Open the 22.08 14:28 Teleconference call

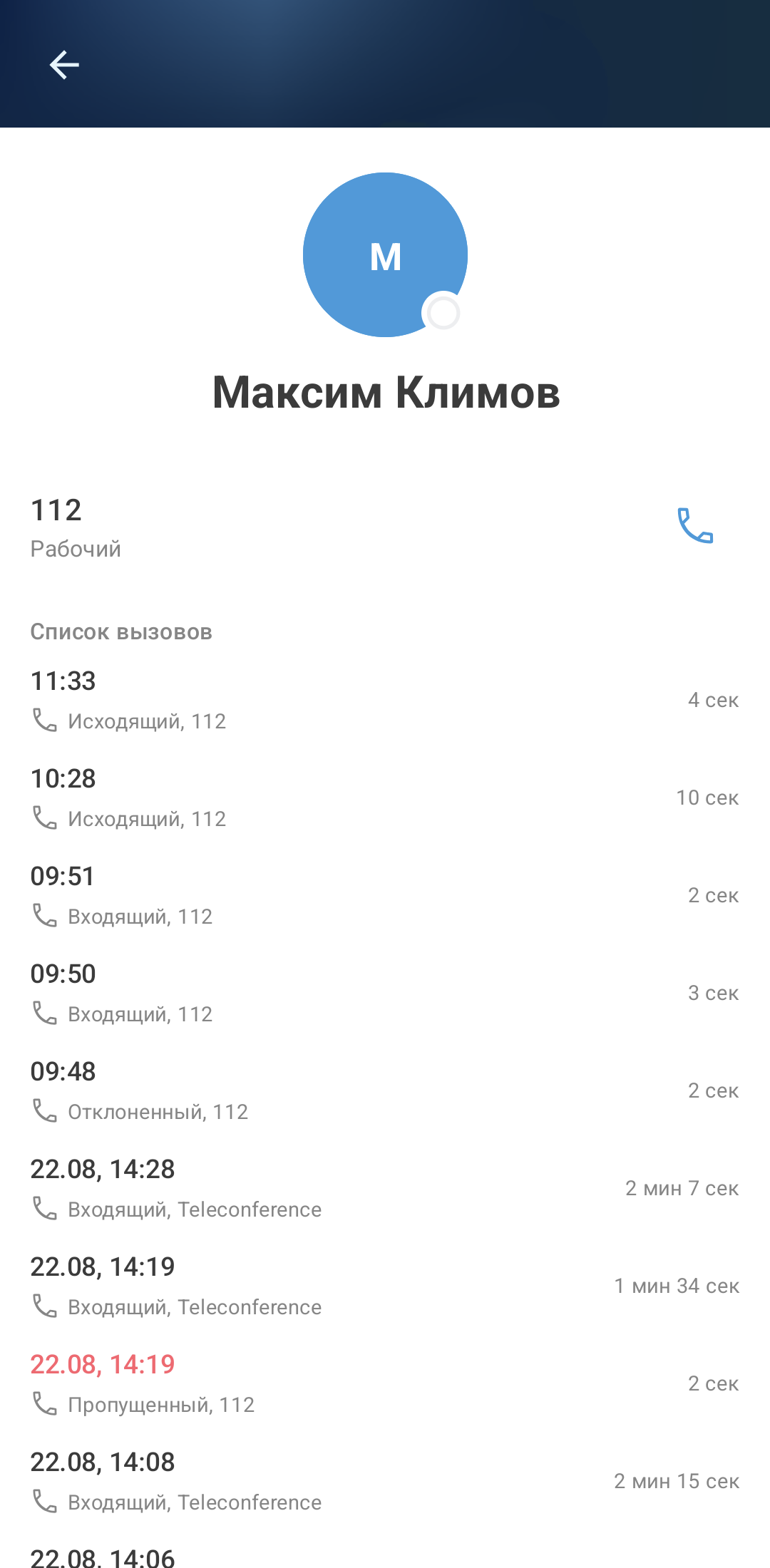pyautogui.click(x=385, y=1189)
